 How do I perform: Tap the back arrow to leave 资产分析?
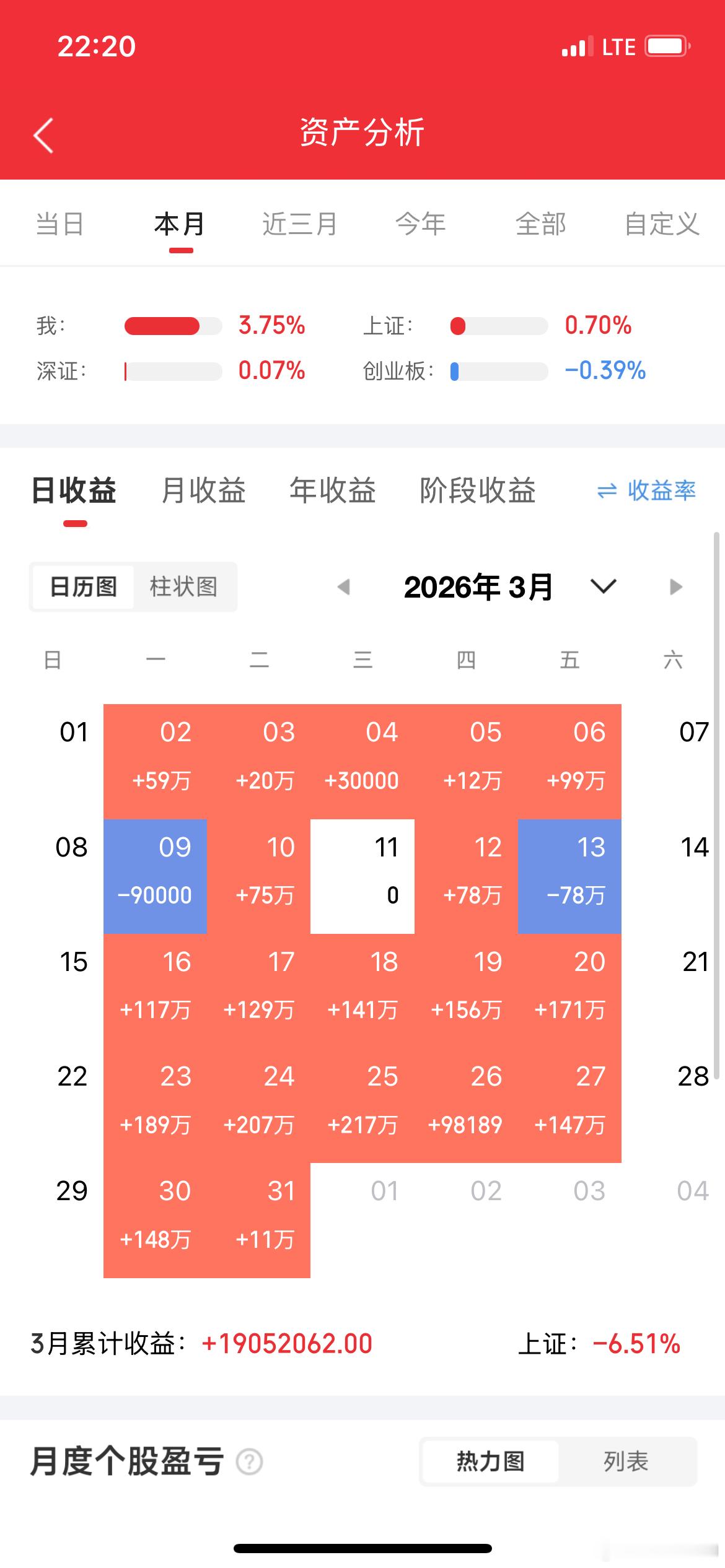[43, 135]
